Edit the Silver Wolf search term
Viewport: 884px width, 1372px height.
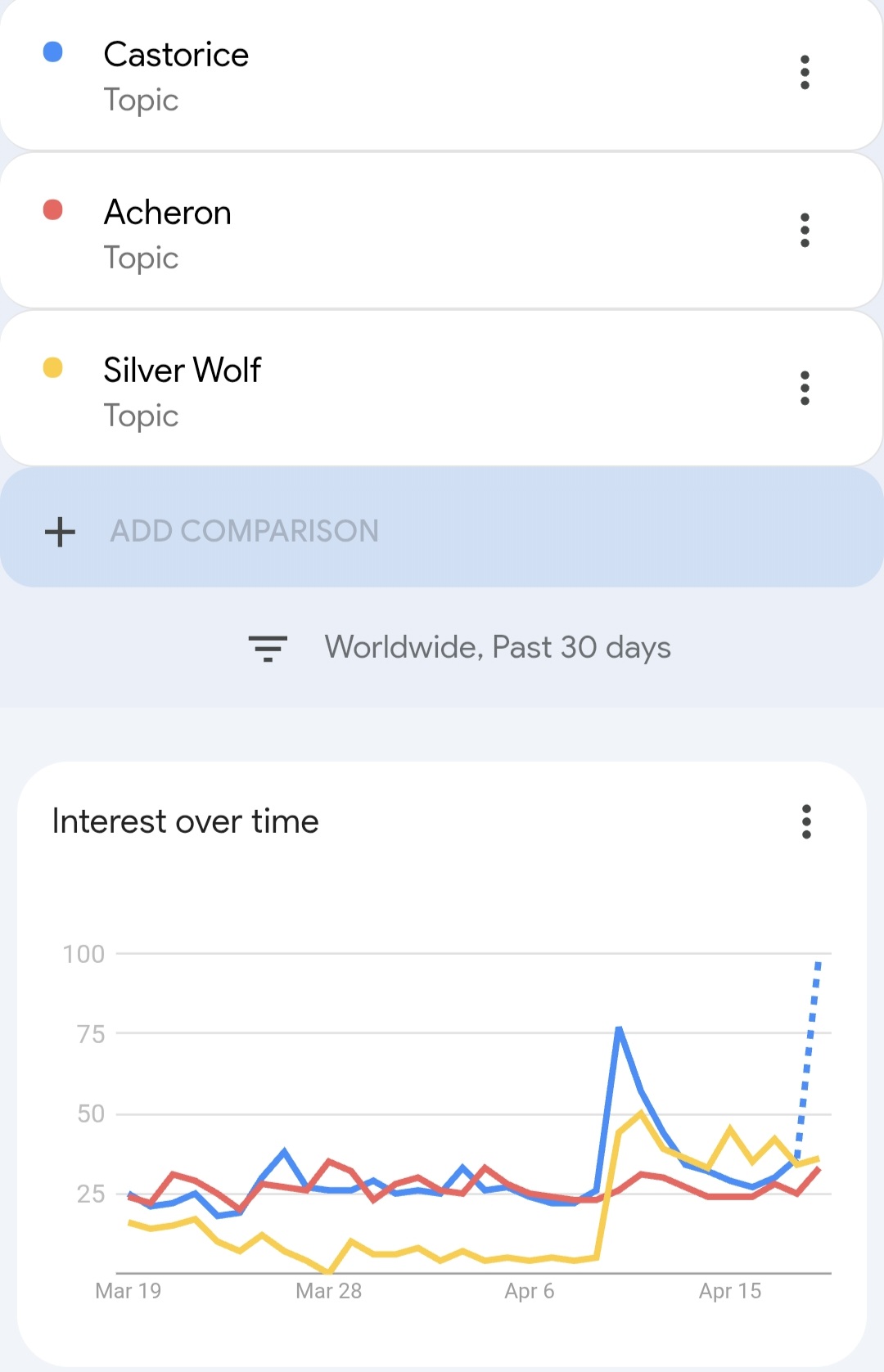182,371
